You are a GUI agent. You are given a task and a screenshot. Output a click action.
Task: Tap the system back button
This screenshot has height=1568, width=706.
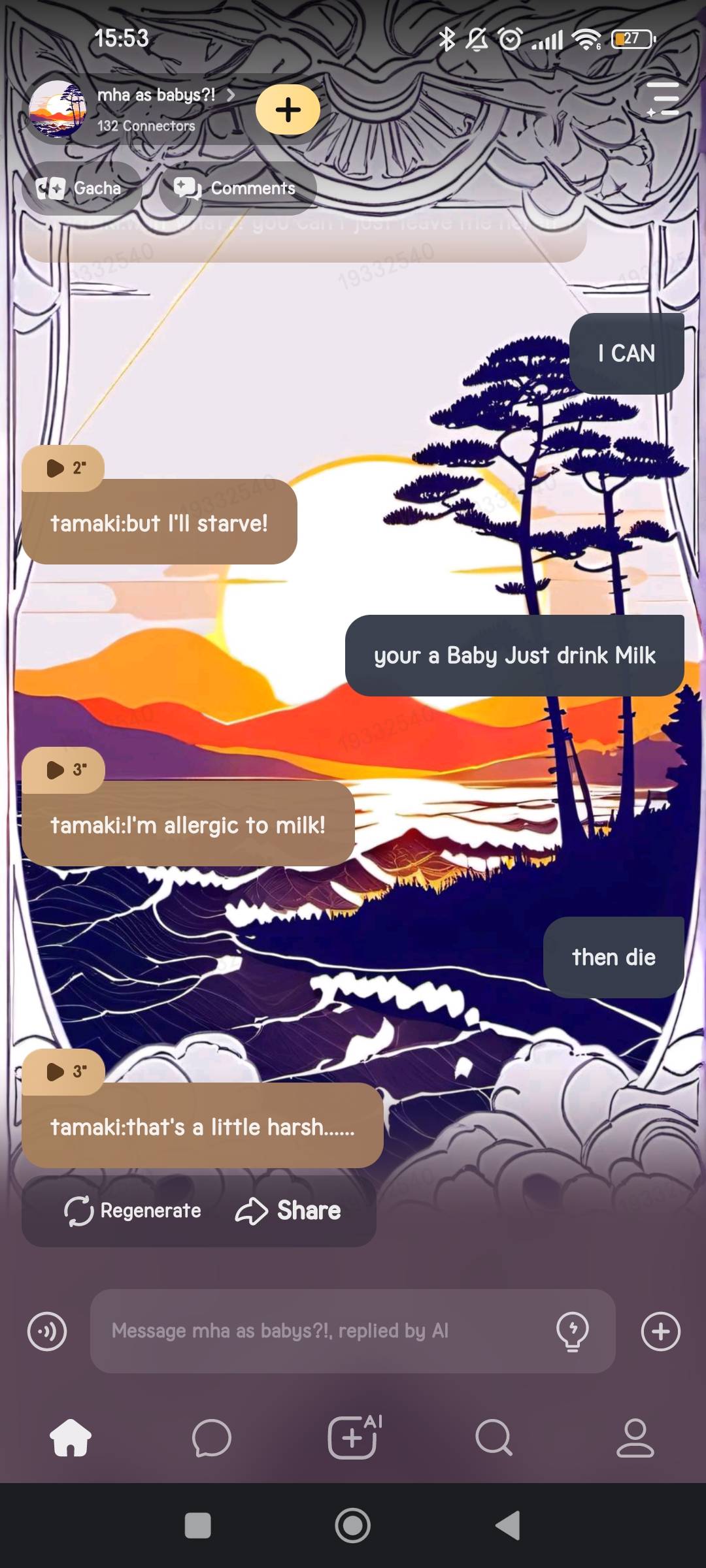click(x=508, y=1526)
